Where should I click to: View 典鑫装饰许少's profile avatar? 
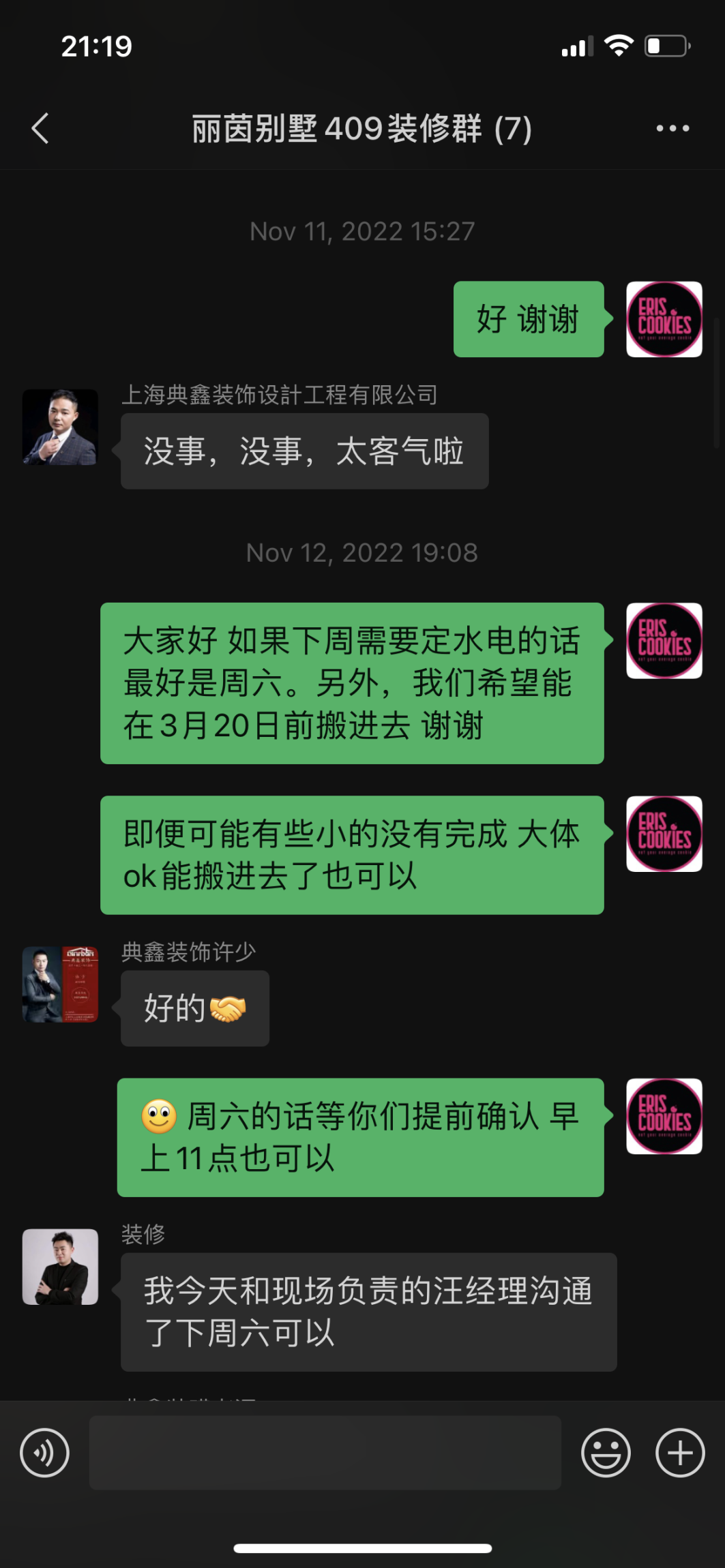tap(60, 984)
